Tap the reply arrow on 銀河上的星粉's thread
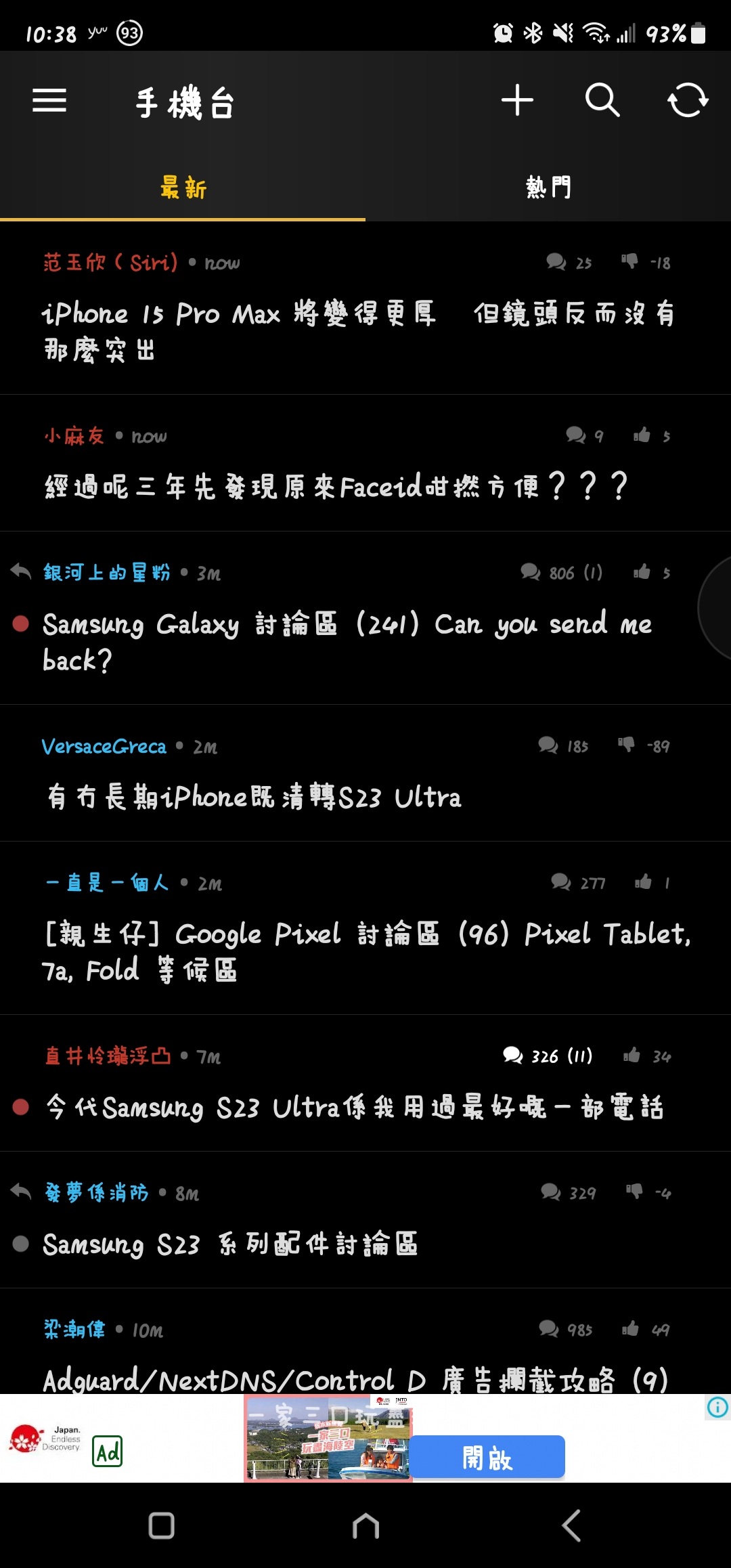731x1568 pixels. [x=20, y=572]
